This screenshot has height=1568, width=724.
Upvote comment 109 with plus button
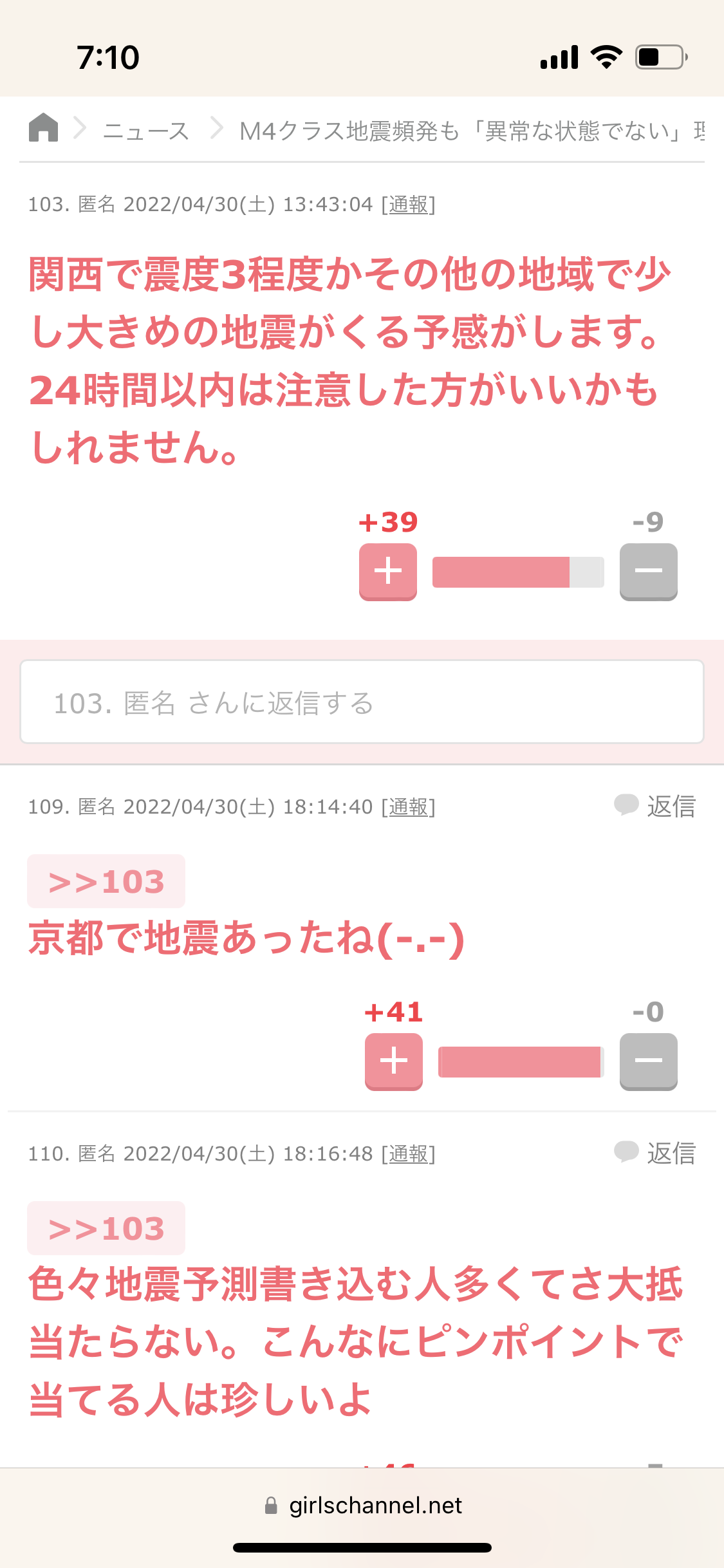(x=394, y=1061)
